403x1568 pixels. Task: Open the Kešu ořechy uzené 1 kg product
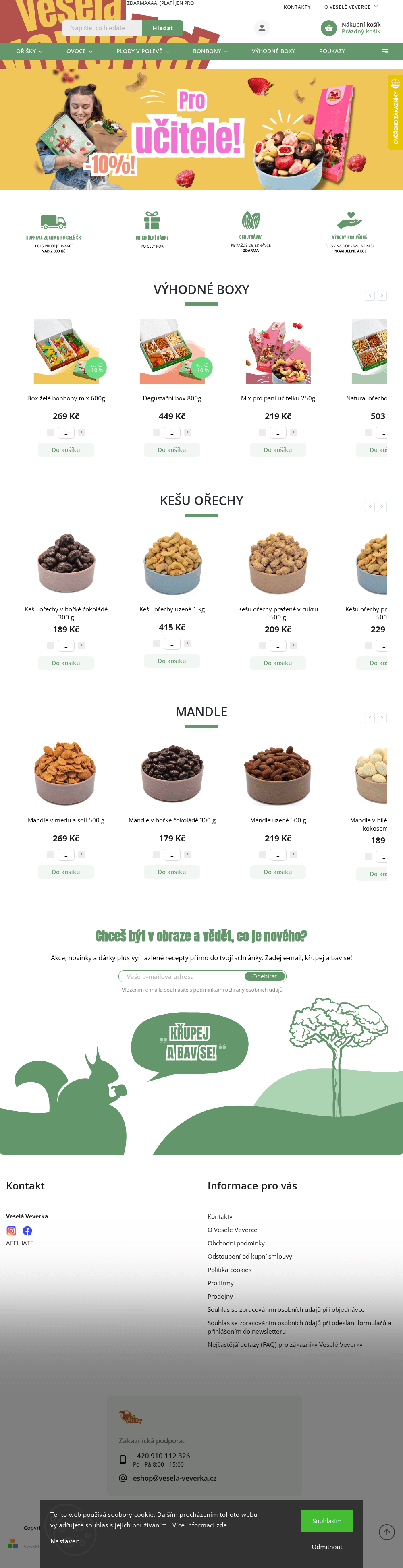(x=172, y=609)
